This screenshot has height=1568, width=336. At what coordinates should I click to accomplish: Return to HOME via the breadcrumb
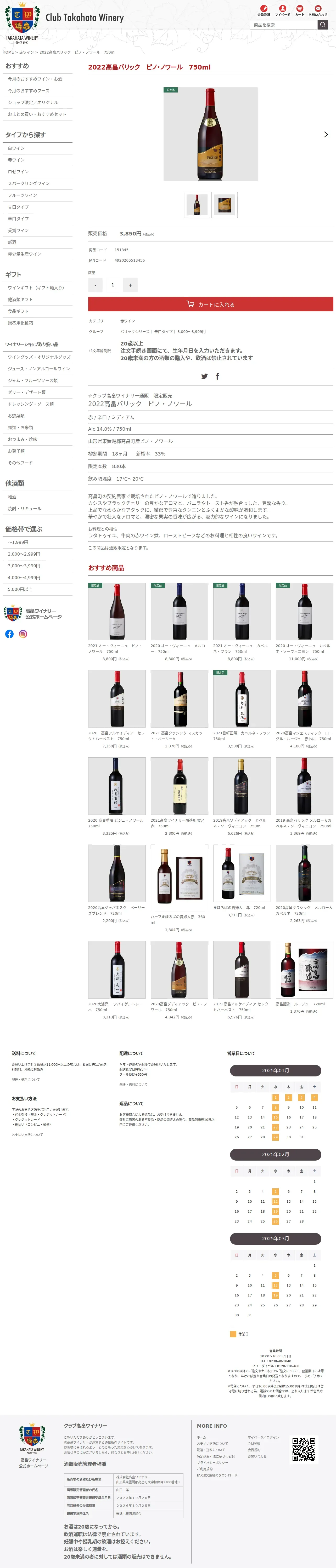tap(8, 52)
